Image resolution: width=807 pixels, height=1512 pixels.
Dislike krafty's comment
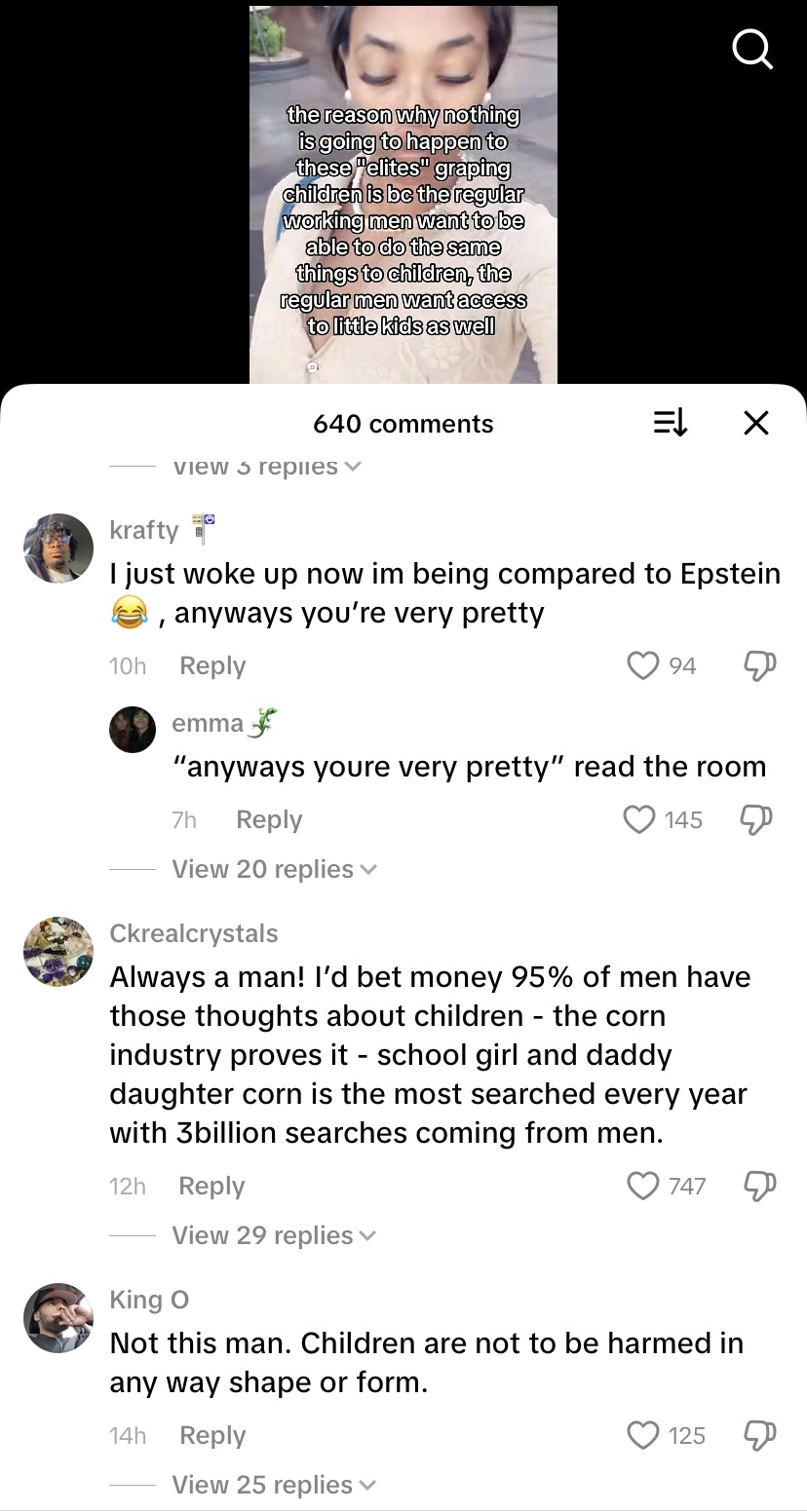[x=758, y=665]
